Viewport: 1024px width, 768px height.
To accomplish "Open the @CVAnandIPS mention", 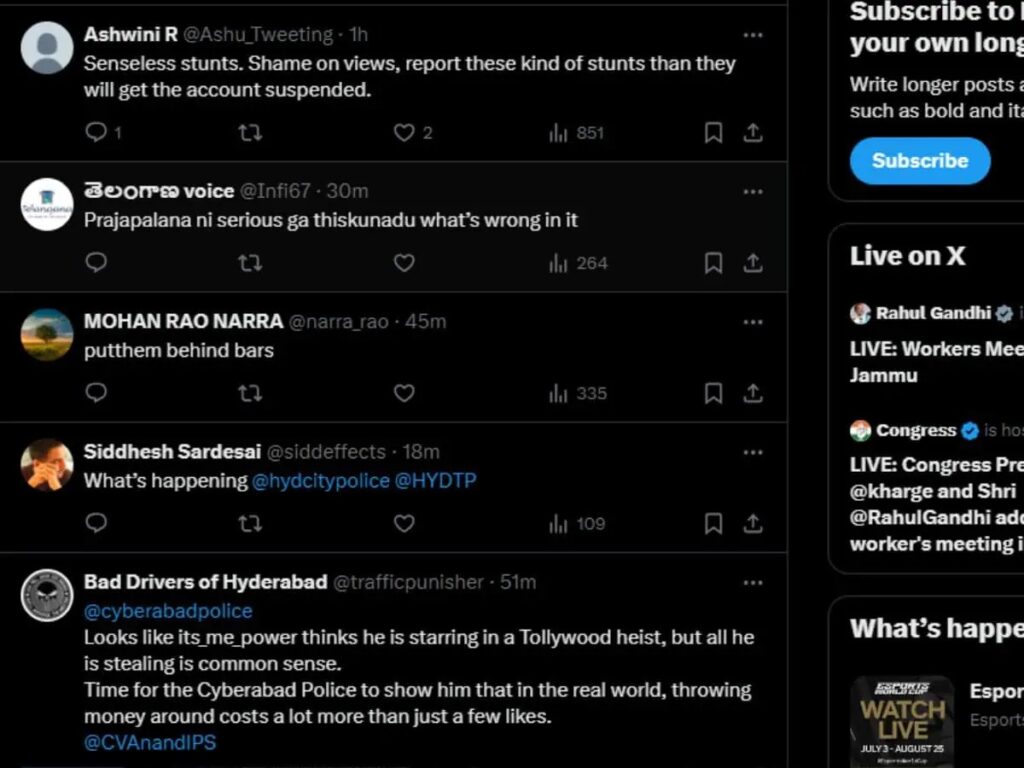I will click(150, 743).
